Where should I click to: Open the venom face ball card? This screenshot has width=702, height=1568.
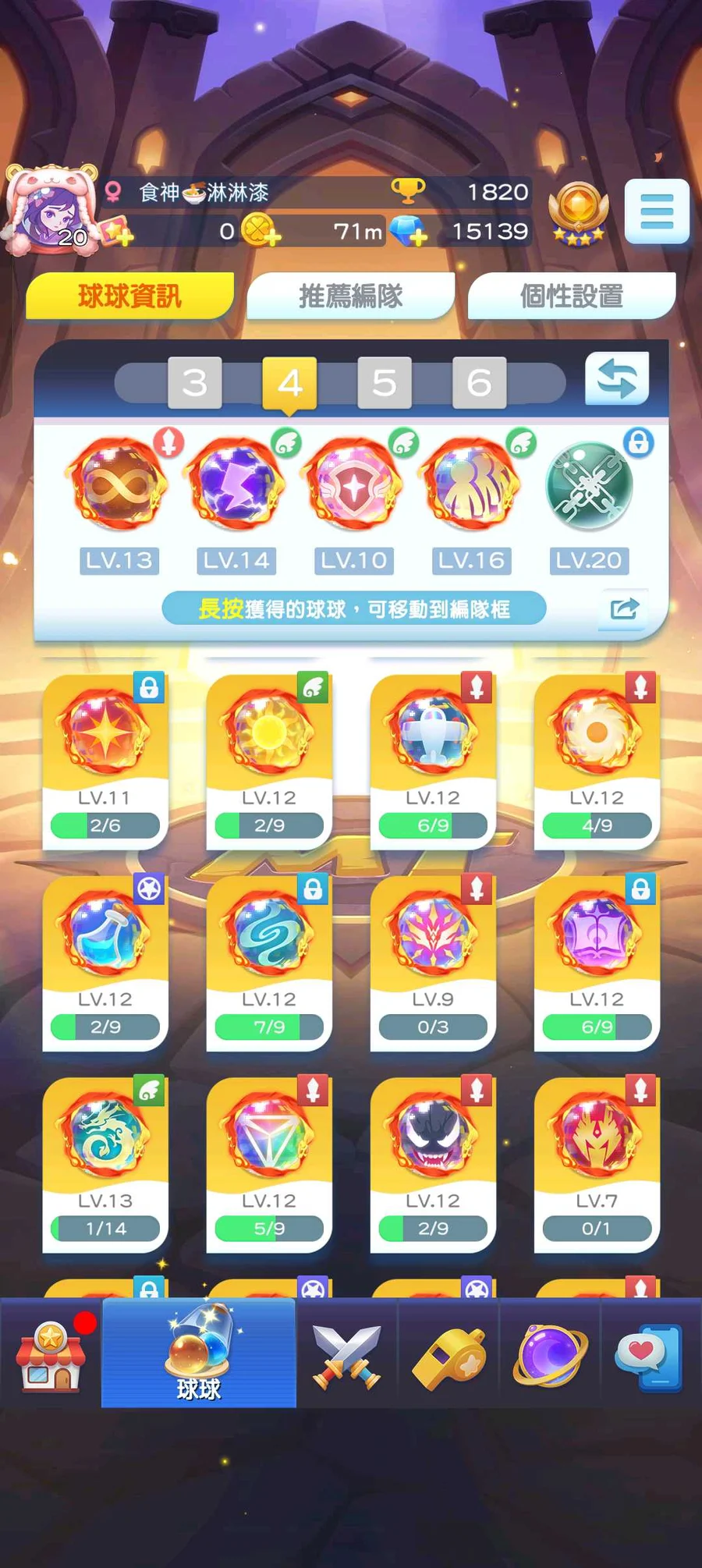tap(433, 1164)
